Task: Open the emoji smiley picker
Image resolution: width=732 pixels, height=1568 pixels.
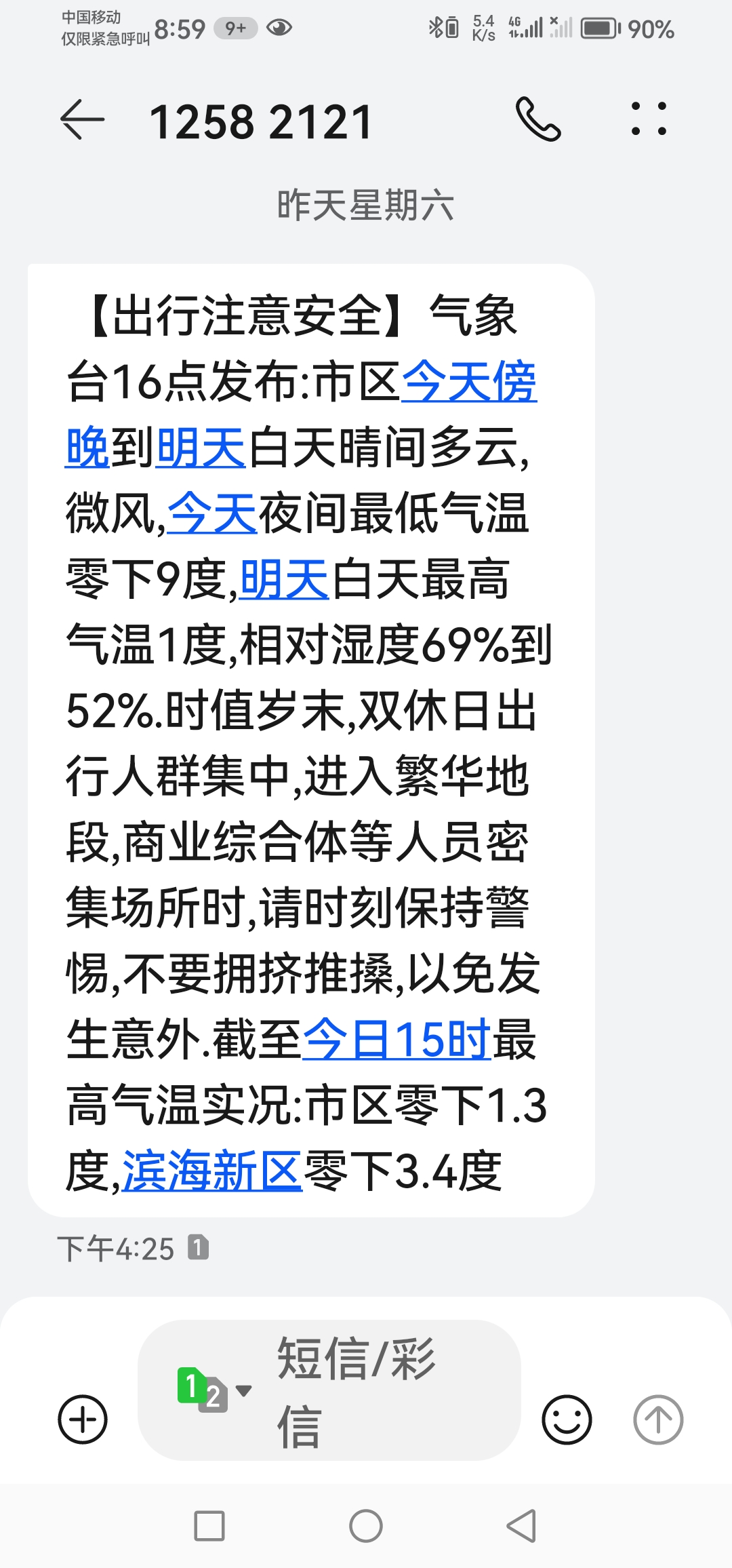Action: (x=567, y=1419)
